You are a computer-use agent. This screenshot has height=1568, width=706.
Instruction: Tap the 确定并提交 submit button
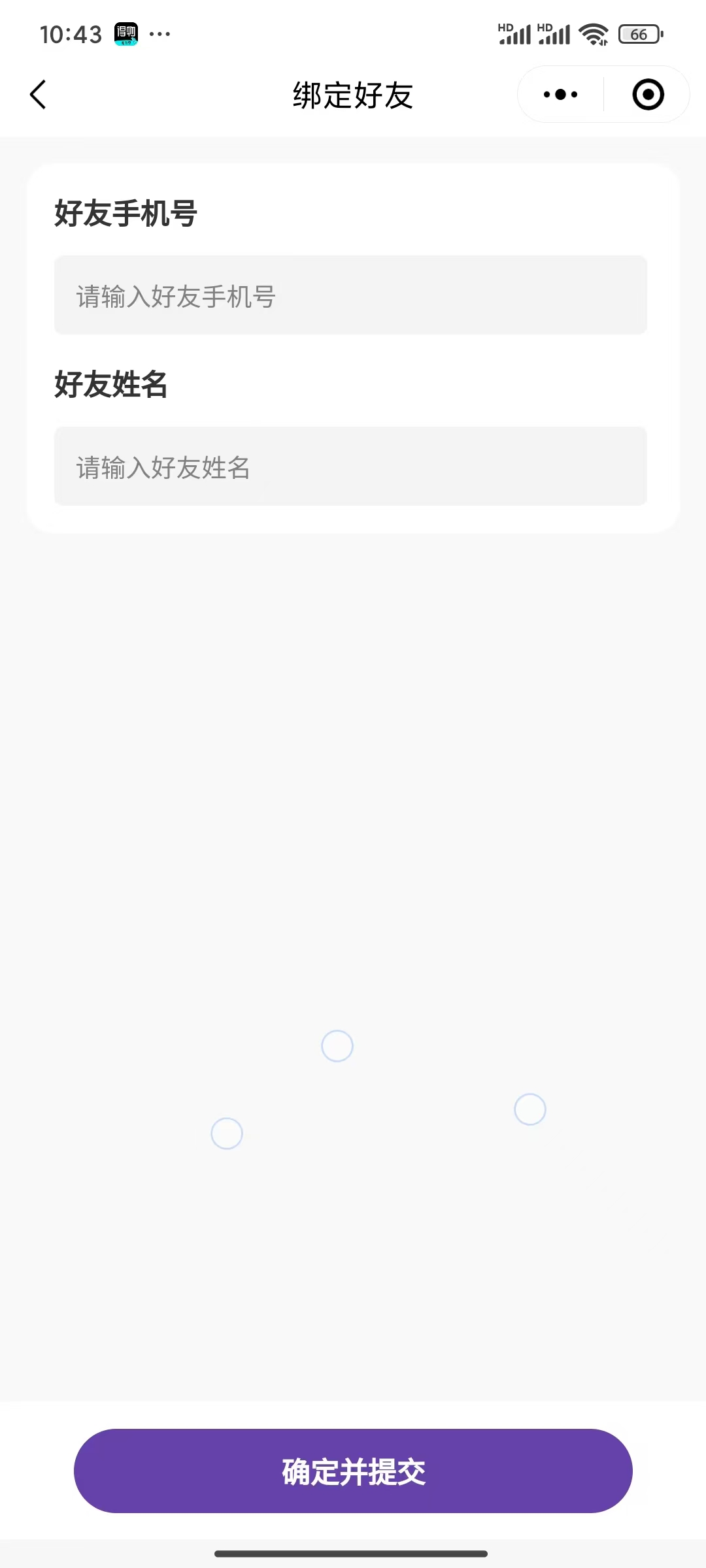[353, 1471]
